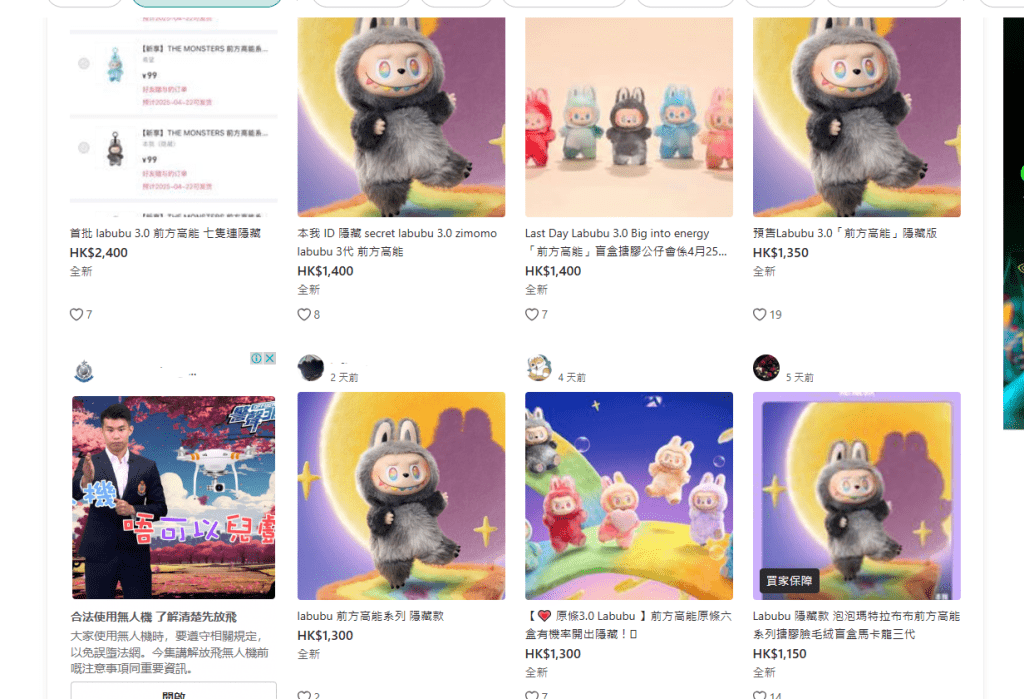Like the Last Day Labubu 3.0 listing
This screenshot has height=699, width=1024.
533,314
